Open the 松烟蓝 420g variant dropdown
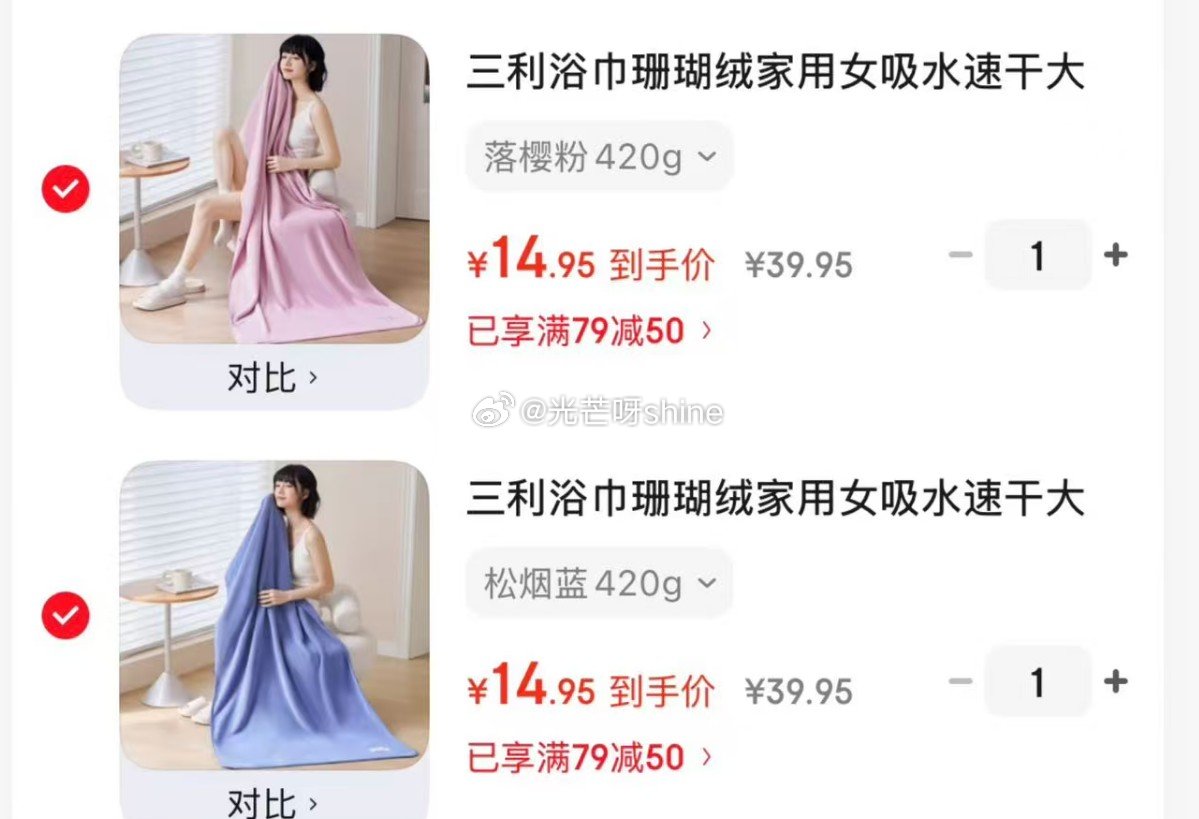Viewport: 1199px width, 819px height. coord(599,583)
